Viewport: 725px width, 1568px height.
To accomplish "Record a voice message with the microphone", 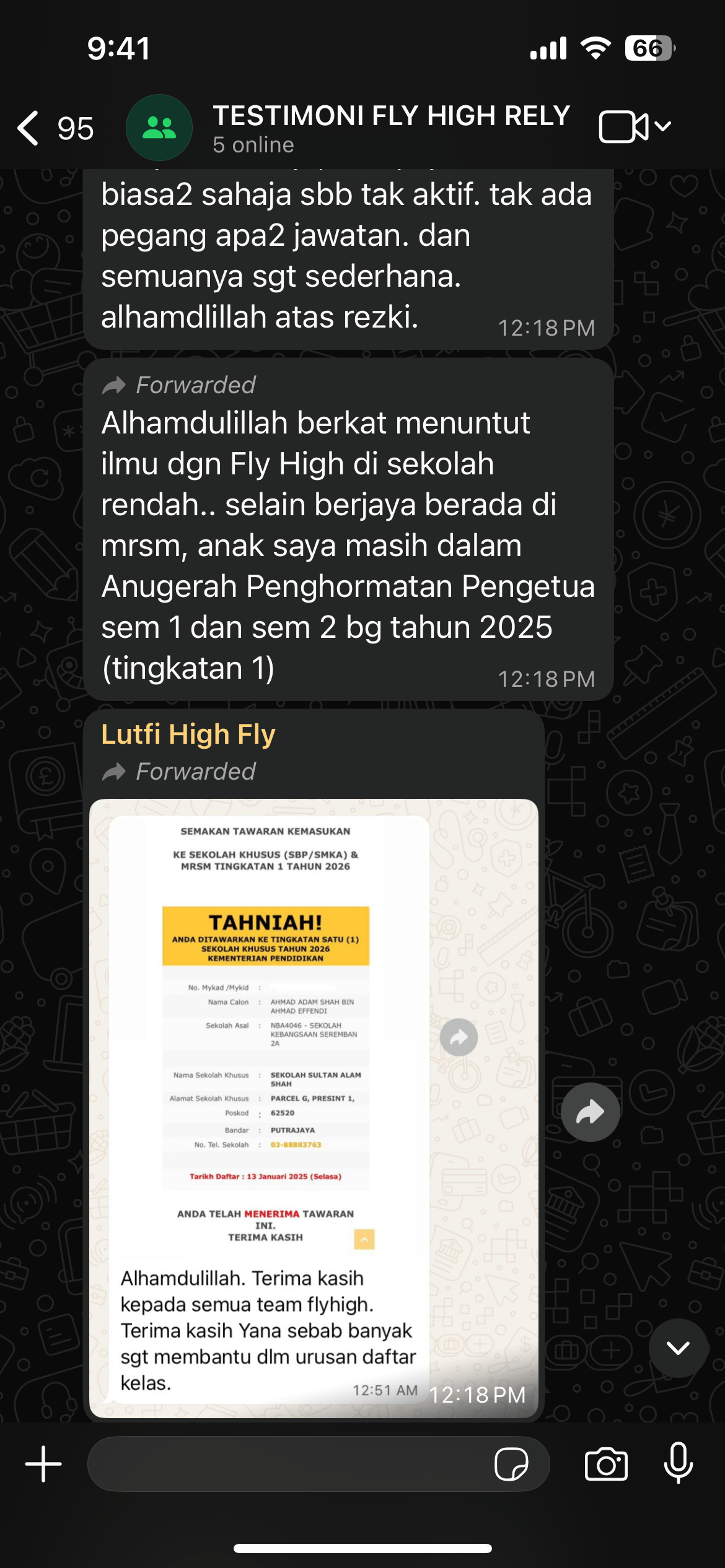I will [679, 1463].
